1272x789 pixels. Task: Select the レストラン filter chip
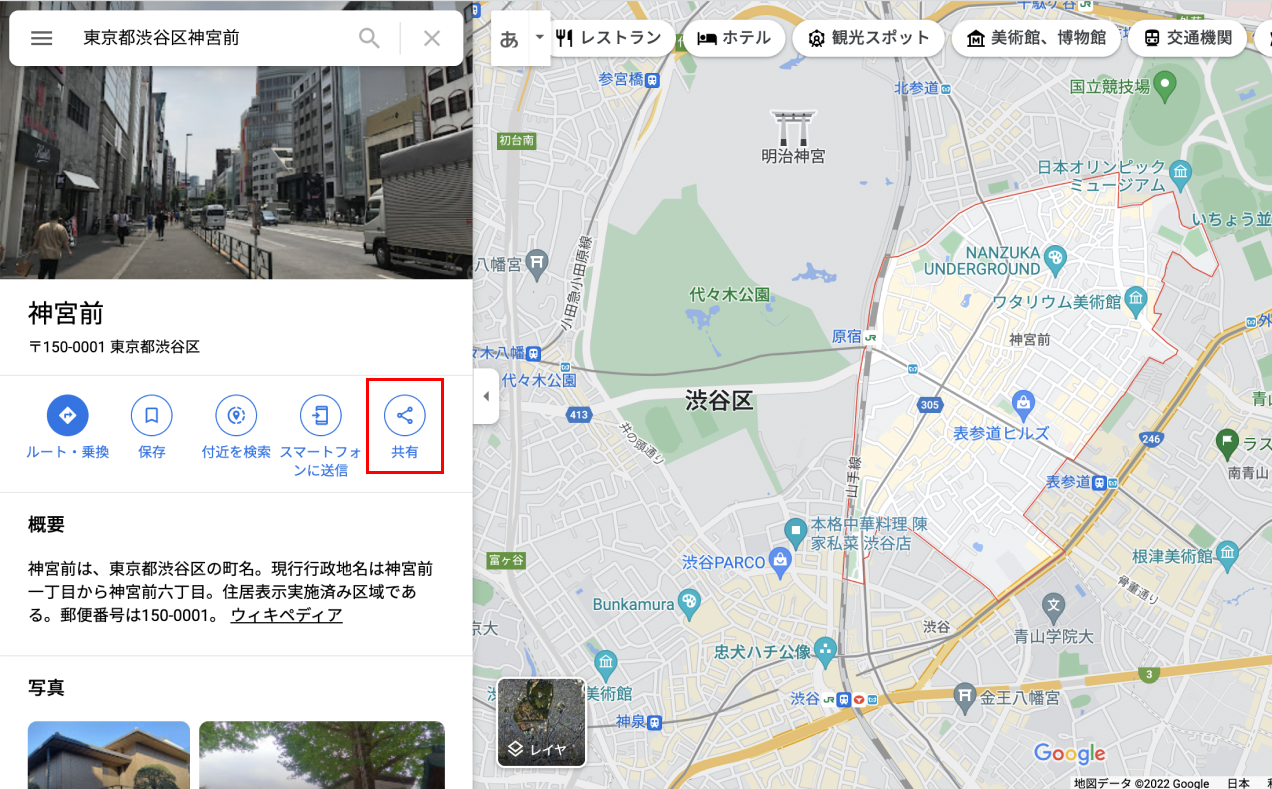[x=610, y=39]
